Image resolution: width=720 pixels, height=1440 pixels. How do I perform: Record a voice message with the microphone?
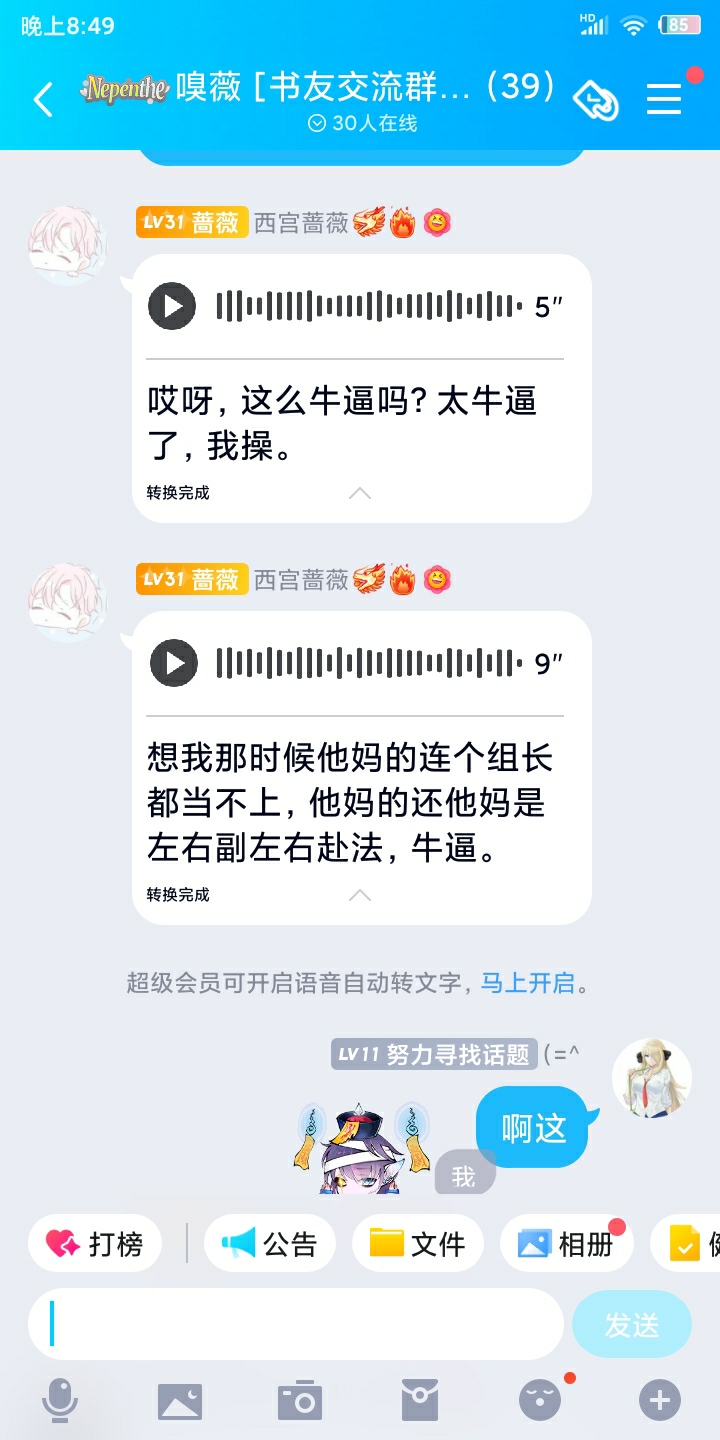(x=60, y=1401)
